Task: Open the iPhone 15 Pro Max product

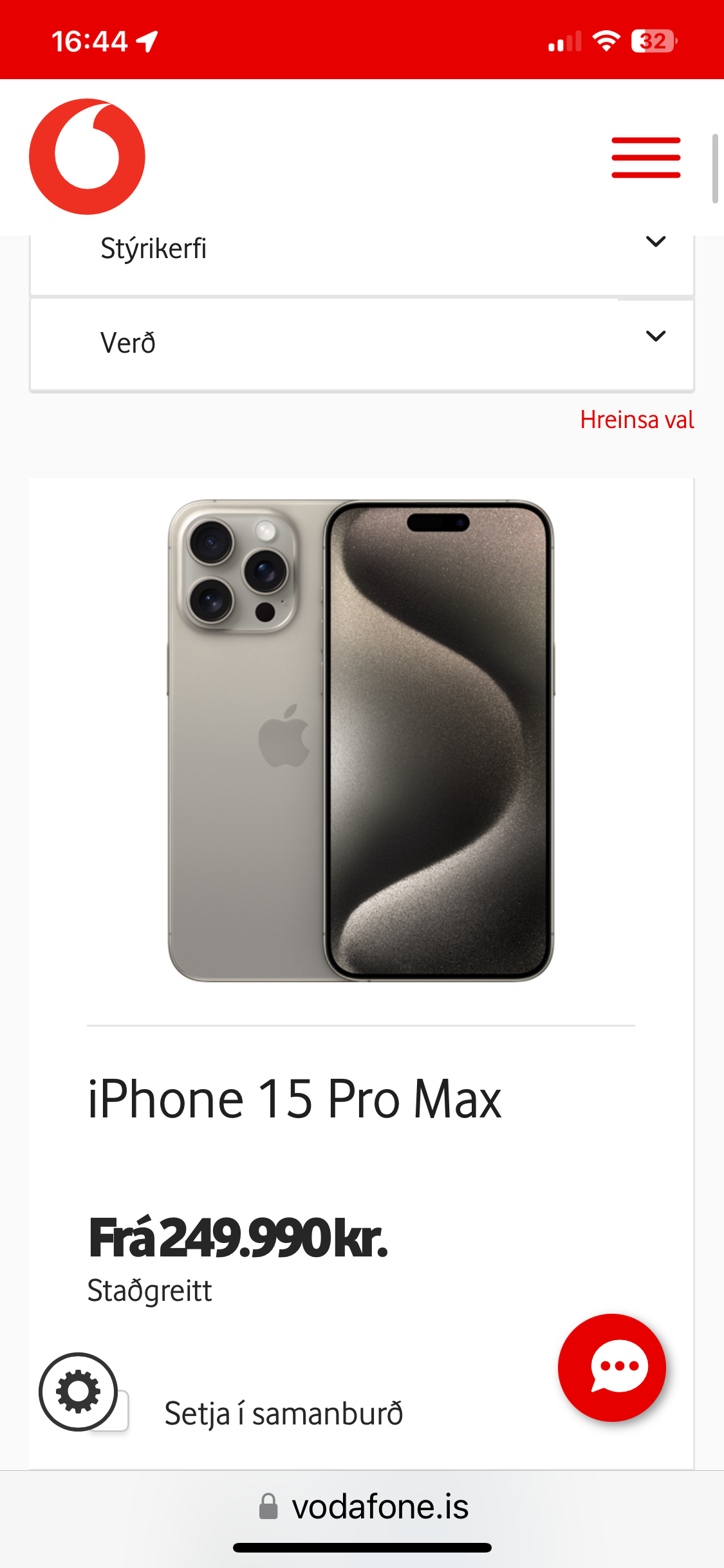Action: 293,1099
